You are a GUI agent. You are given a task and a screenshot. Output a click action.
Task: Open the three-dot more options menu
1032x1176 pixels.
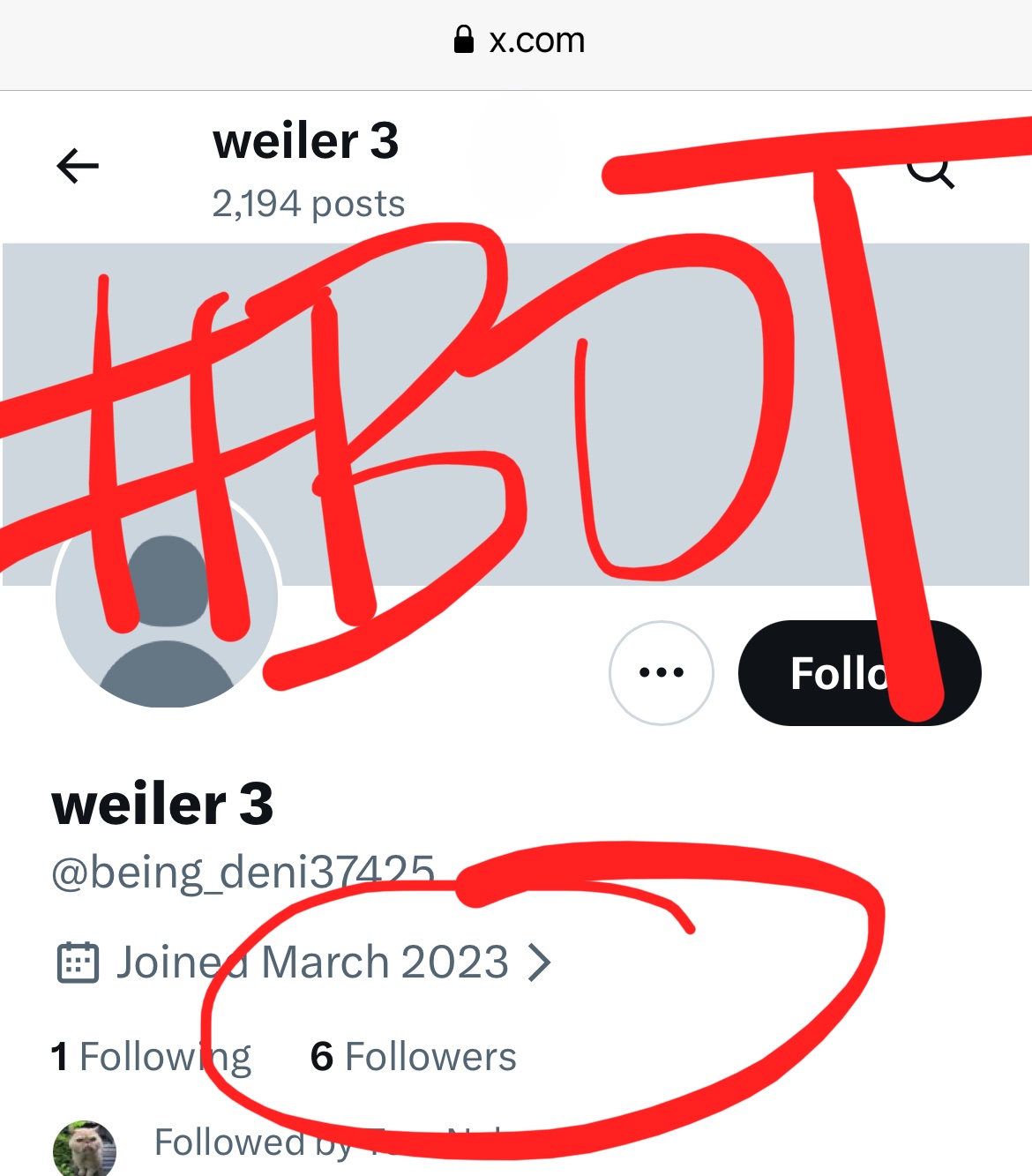(x=661, y=672)
